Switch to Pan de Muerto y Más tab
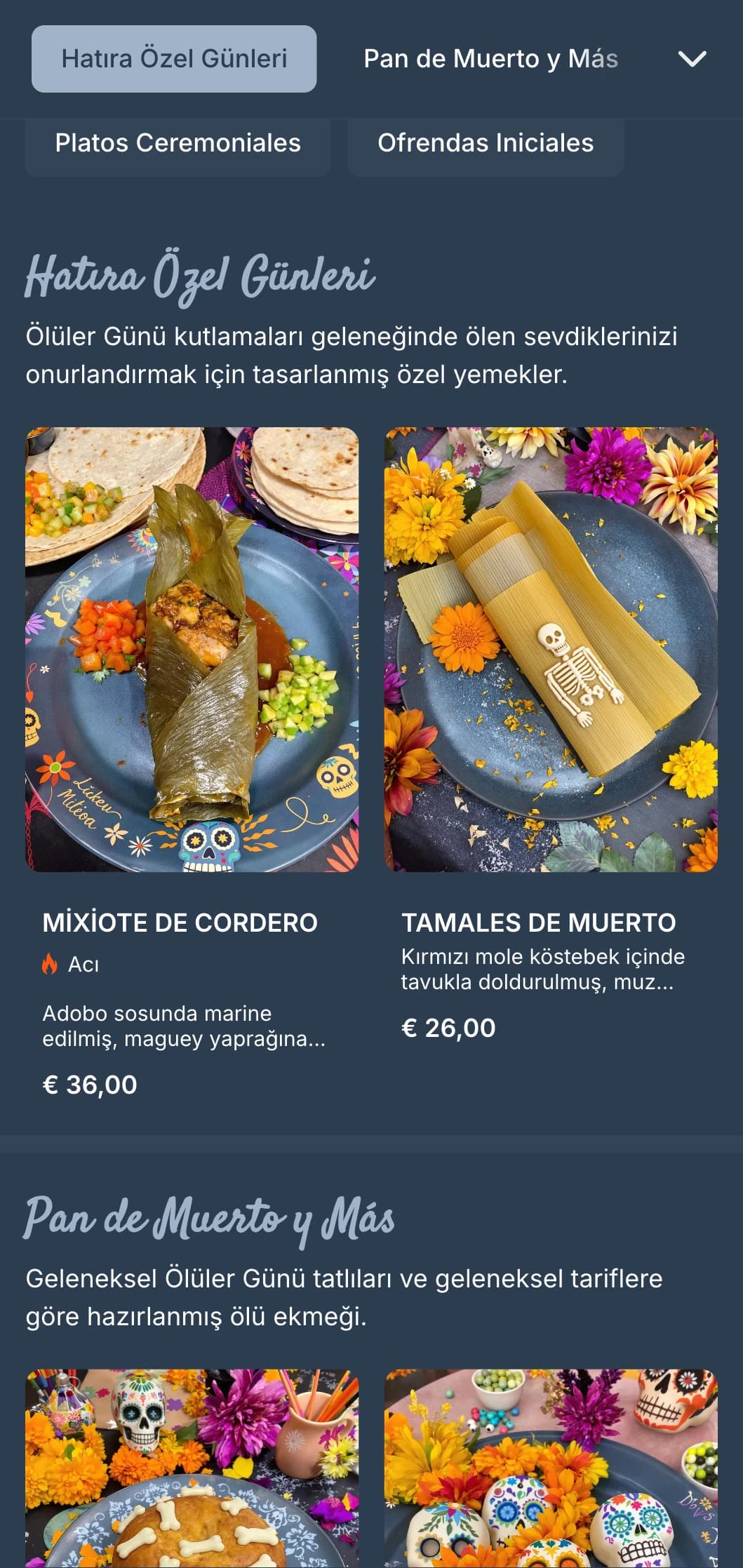Viewport: 743px width, 1568px height. [x=490, y=59]
